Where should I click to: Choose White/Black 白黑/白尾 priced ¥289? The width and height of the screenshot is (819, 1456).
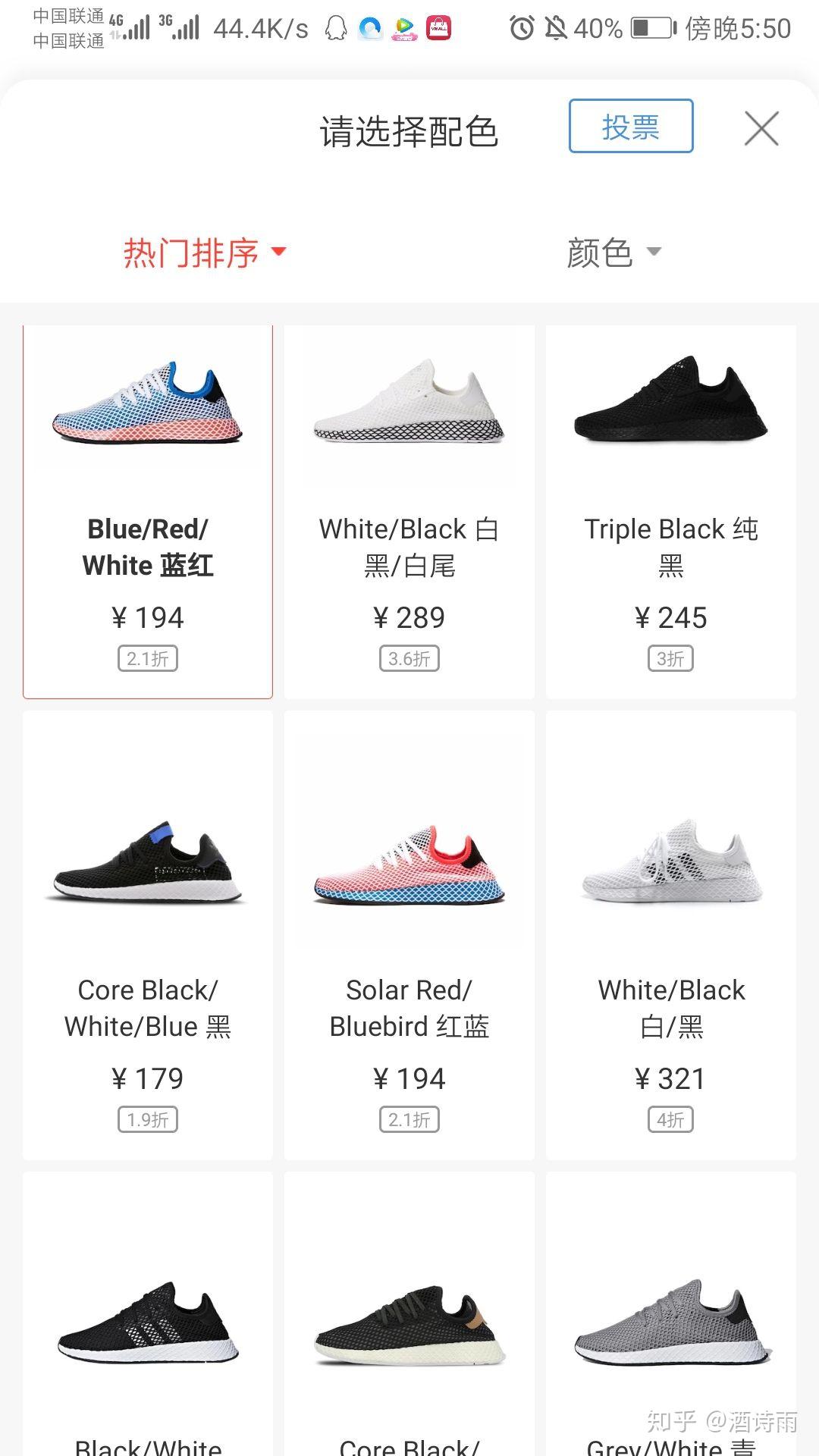coord(409,512)
